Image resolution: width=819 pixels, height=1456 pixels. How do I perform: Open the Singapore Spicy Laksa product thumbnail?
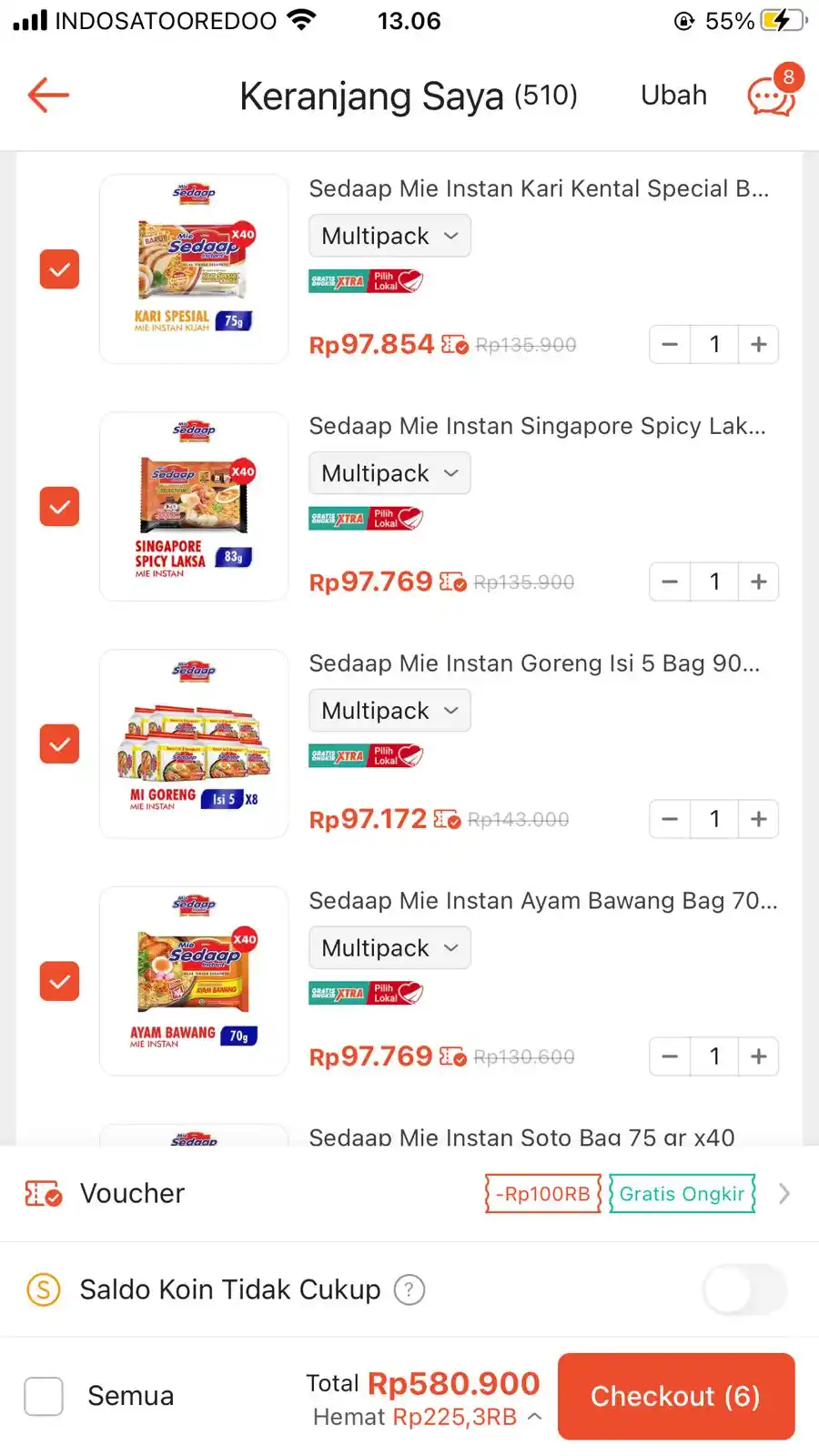pyautogui.click(x=193, y=506)
